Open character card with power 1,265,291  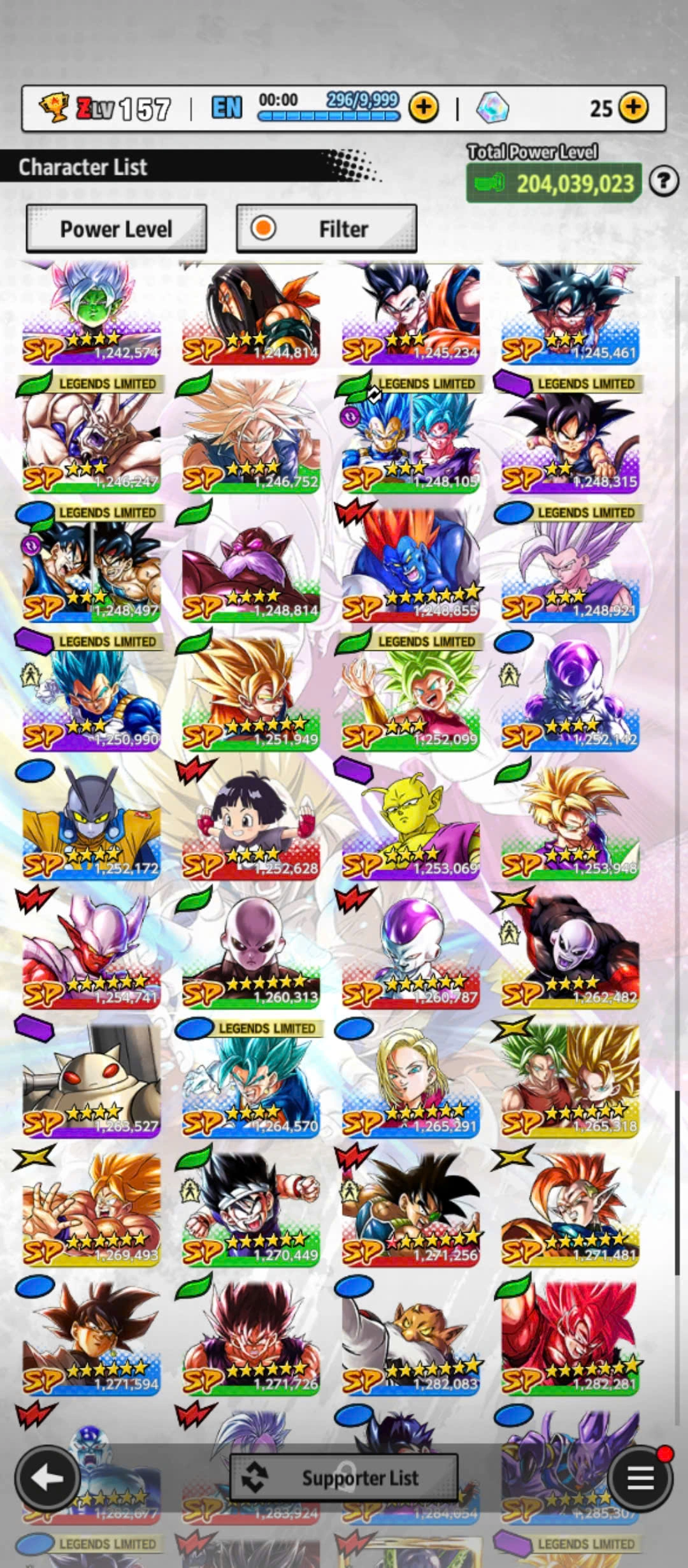(x=411, y=1084)
